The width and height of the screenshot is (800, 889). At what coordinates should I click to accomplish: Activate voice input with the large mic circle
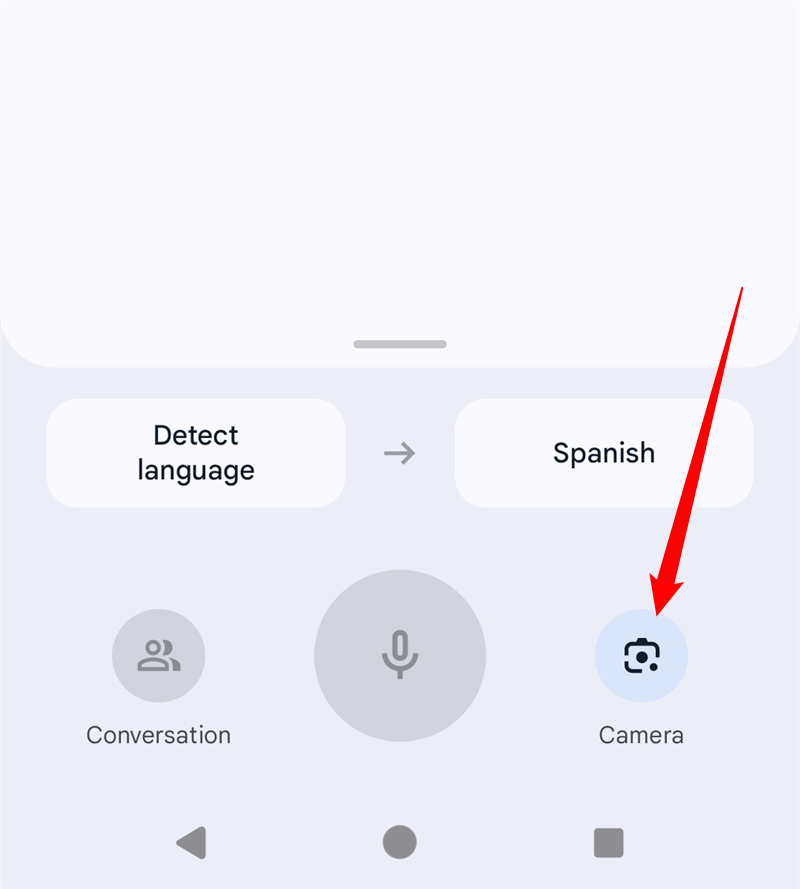(400, 655)
